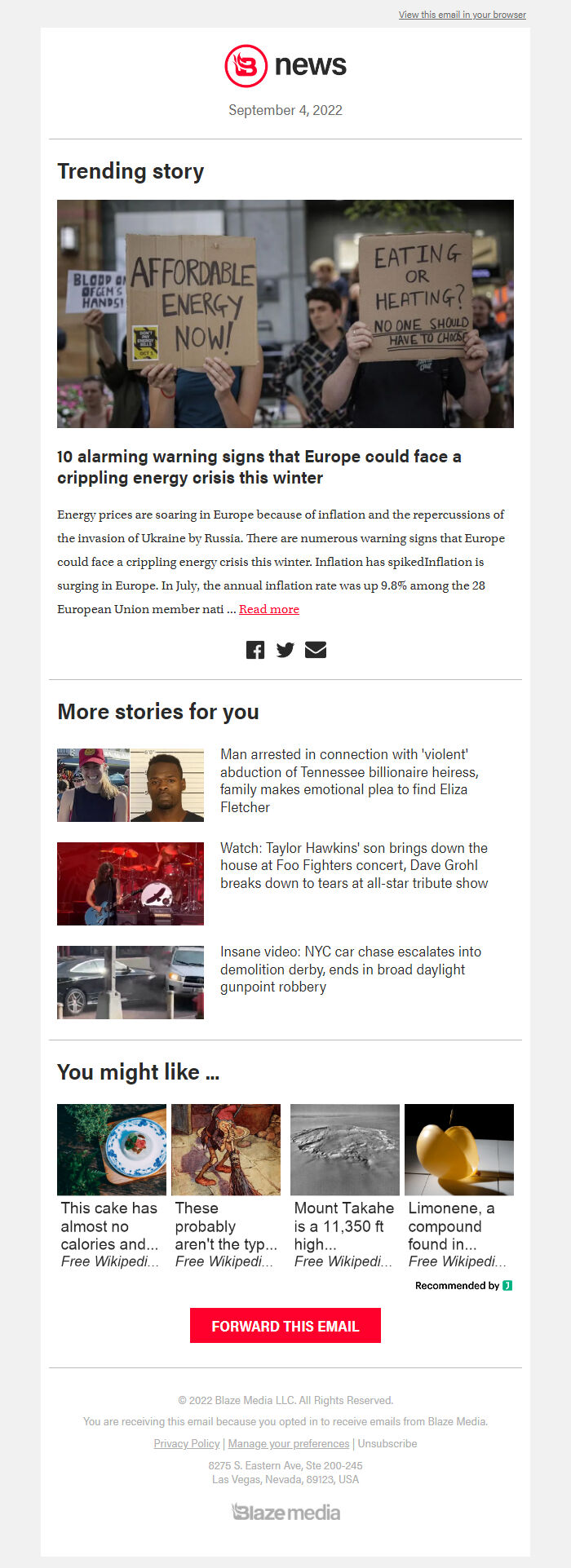This screenshot has height=1568, width=571.
Task: Open 'View this email in your browser'
Action: (462, 15)
